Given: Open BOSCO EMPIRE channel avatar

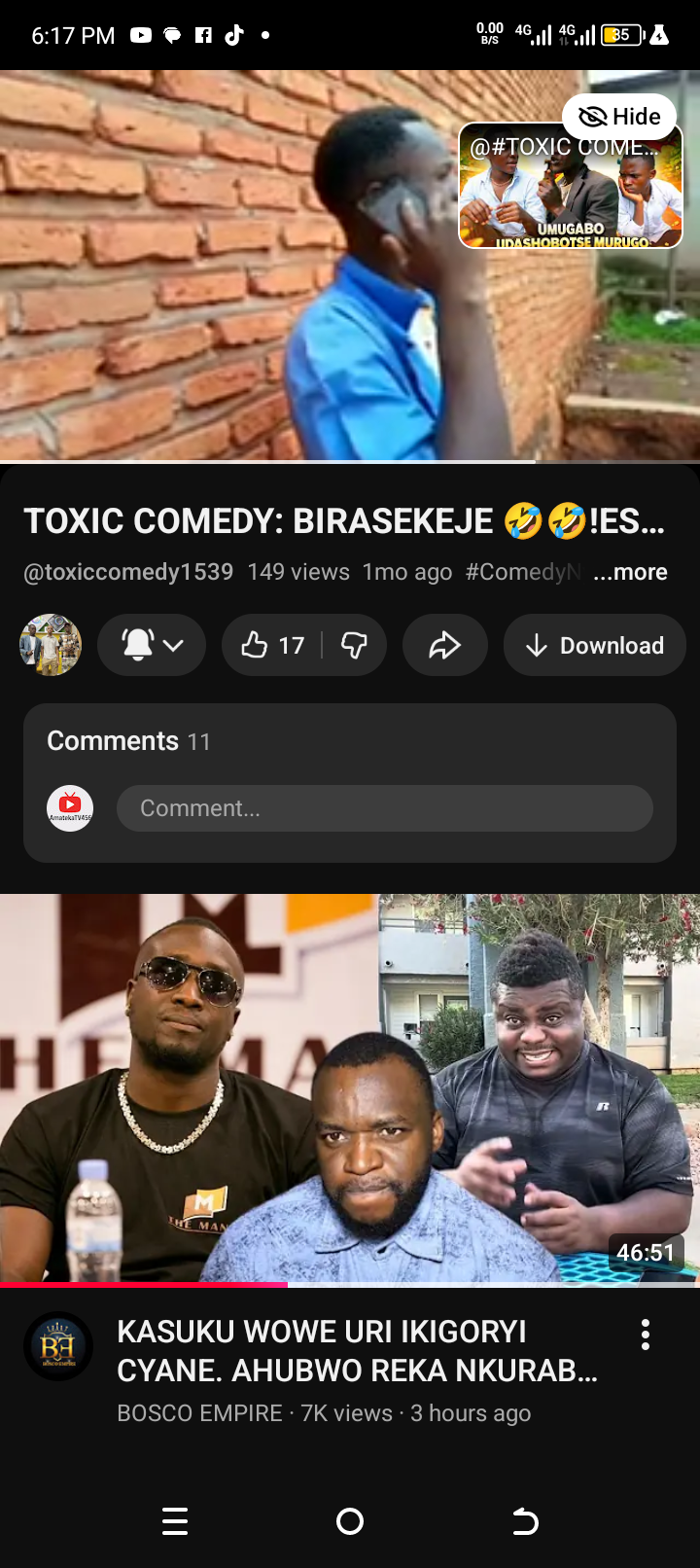Looking at the screenshot, I should (58, 1346).
